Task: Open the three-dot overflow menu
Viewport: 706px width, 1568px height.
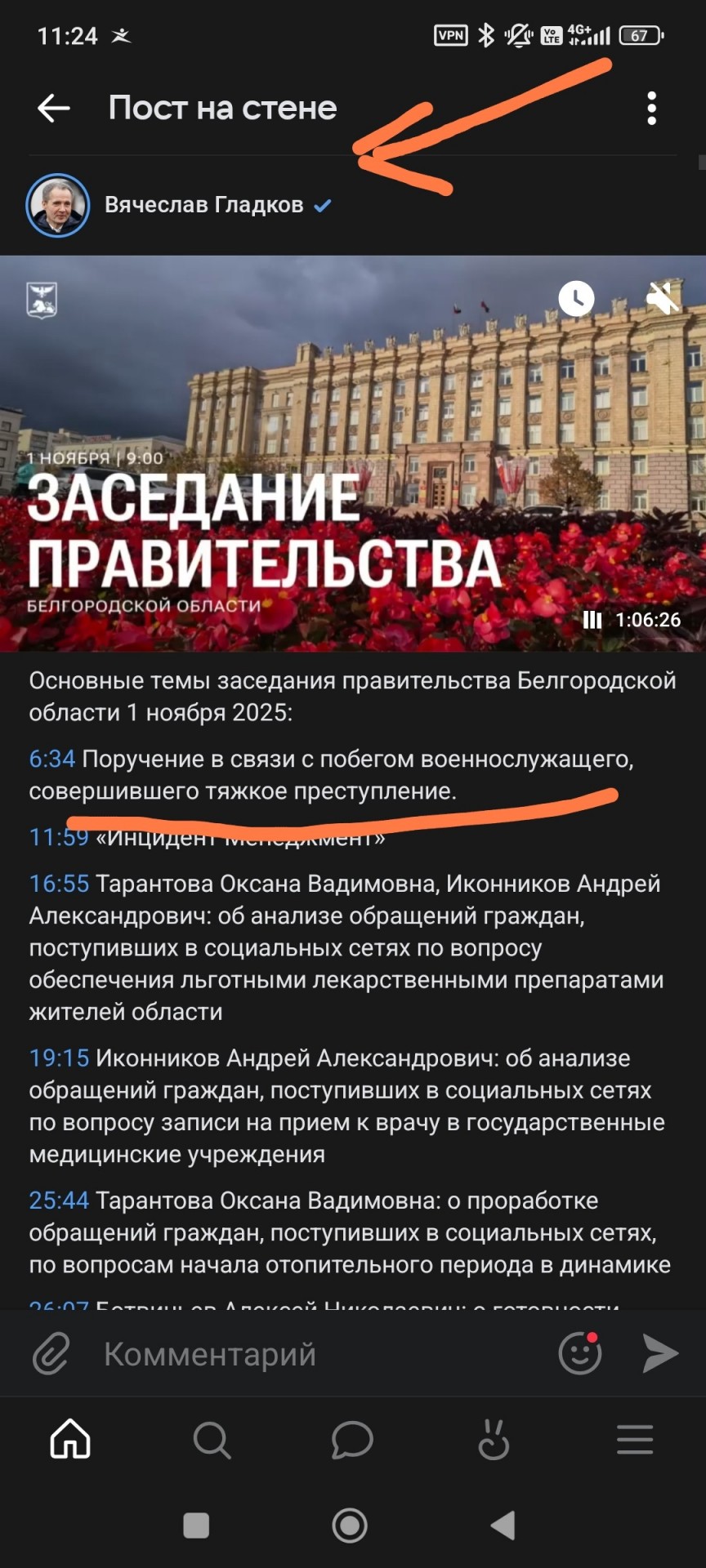Action: coord(651,108)
